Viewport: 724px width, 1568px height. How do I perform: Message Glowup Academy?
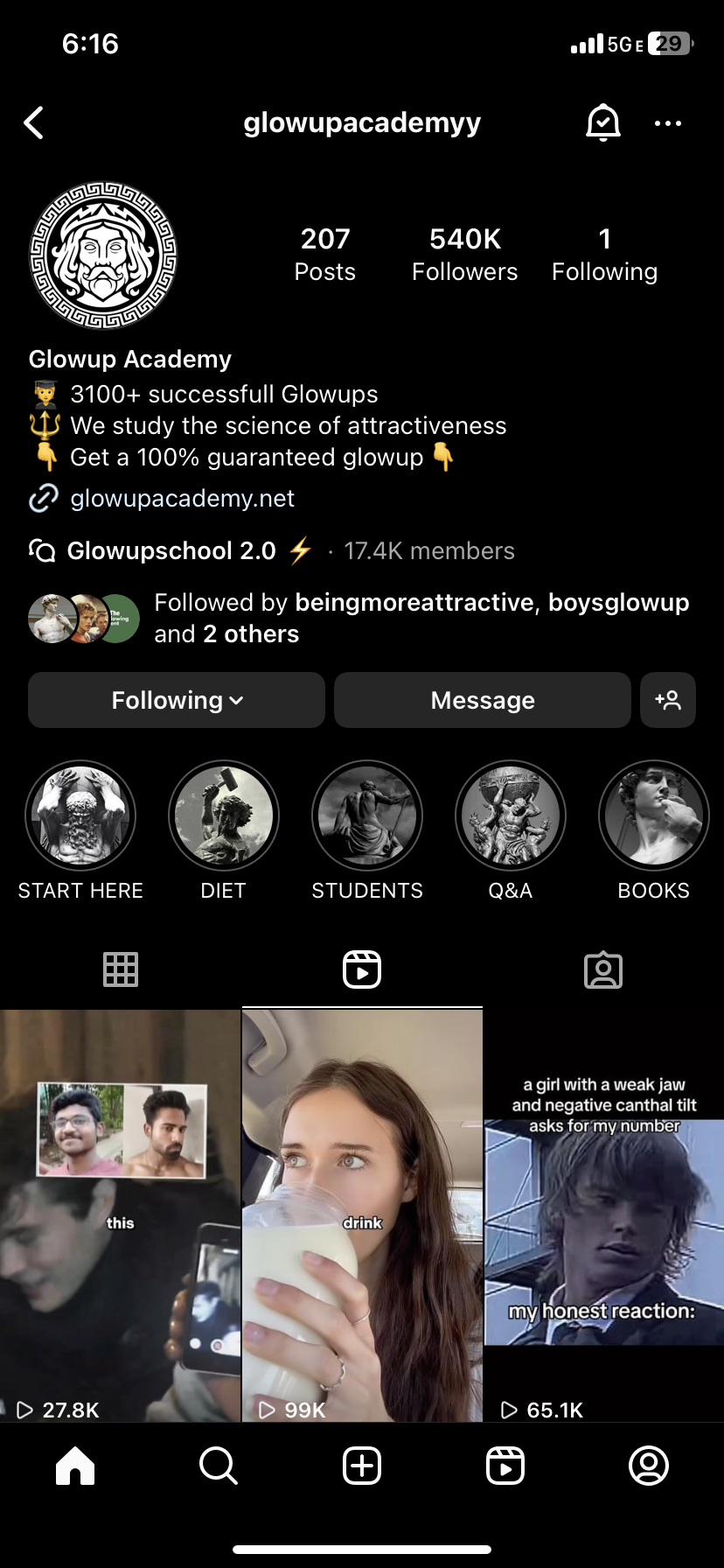[483, 700]
